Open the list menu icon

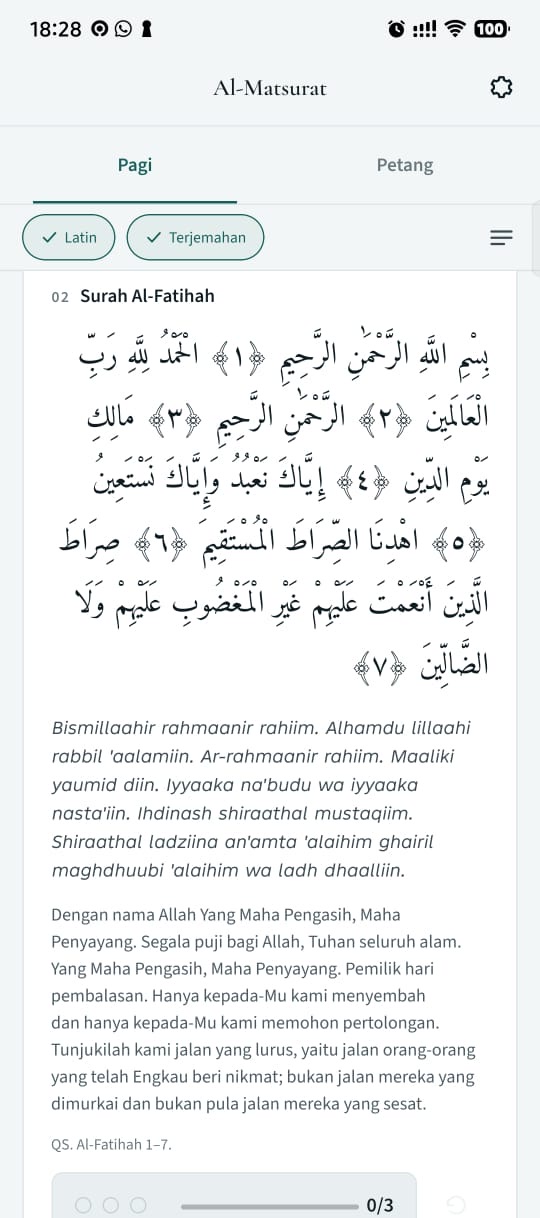(502, 238)
